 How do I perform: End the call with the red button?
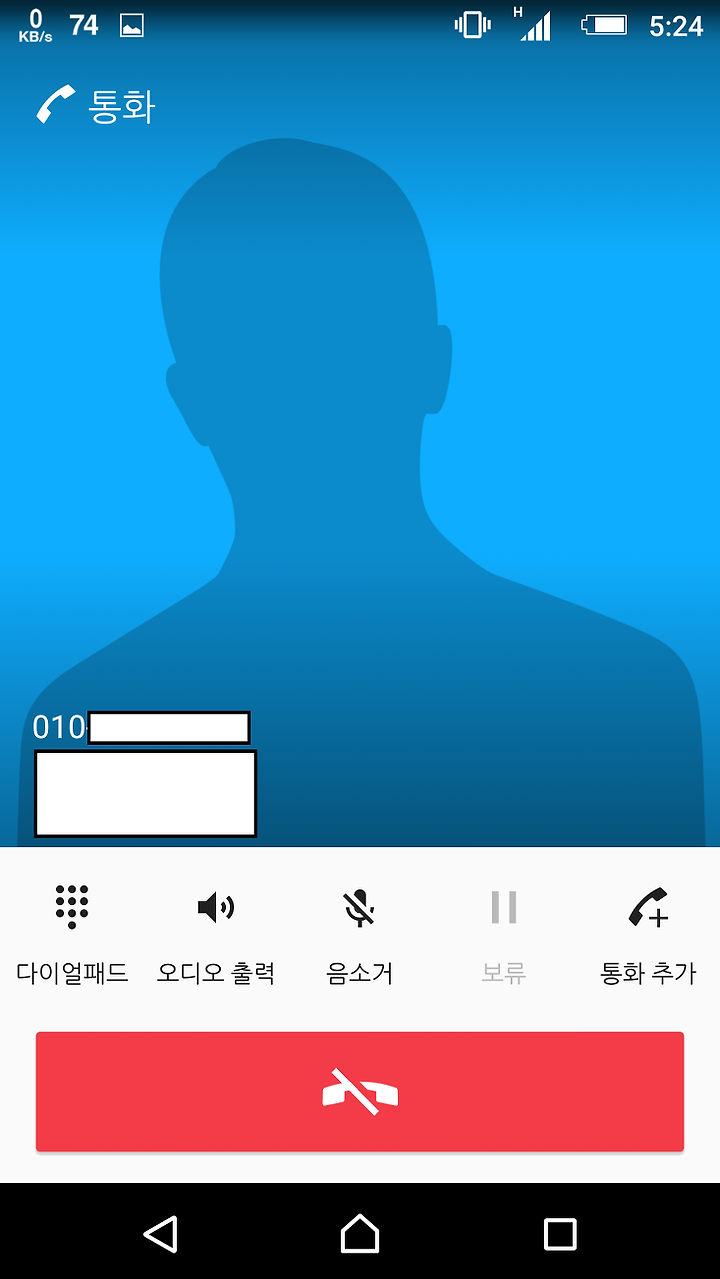(x=360, y=1092)
